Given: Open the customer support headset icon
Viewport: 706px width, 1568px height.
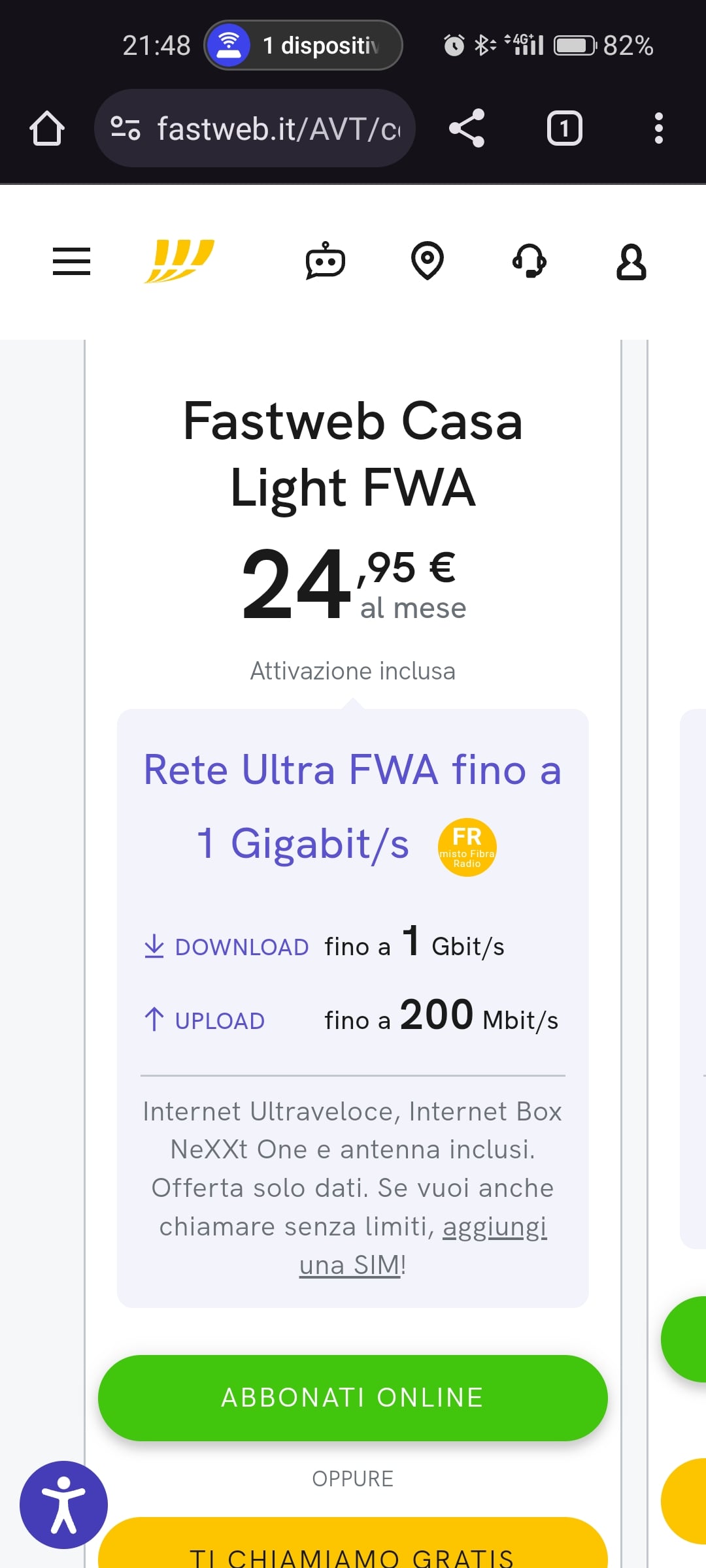Looking at the screenshot, I should pos(529,261).
